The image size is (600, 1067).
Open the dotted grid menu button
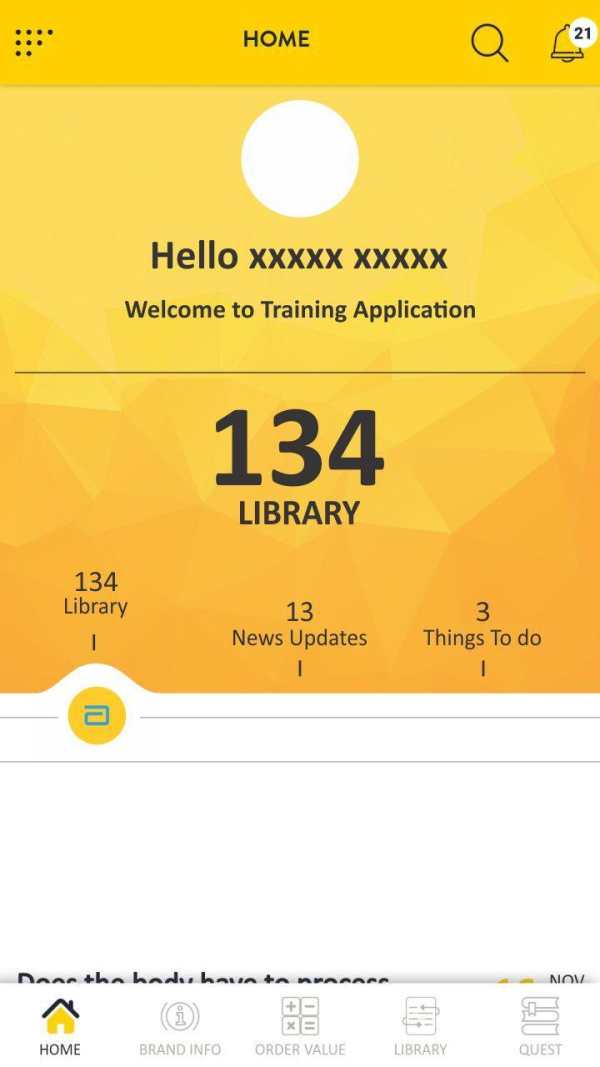tap(34, 42)
